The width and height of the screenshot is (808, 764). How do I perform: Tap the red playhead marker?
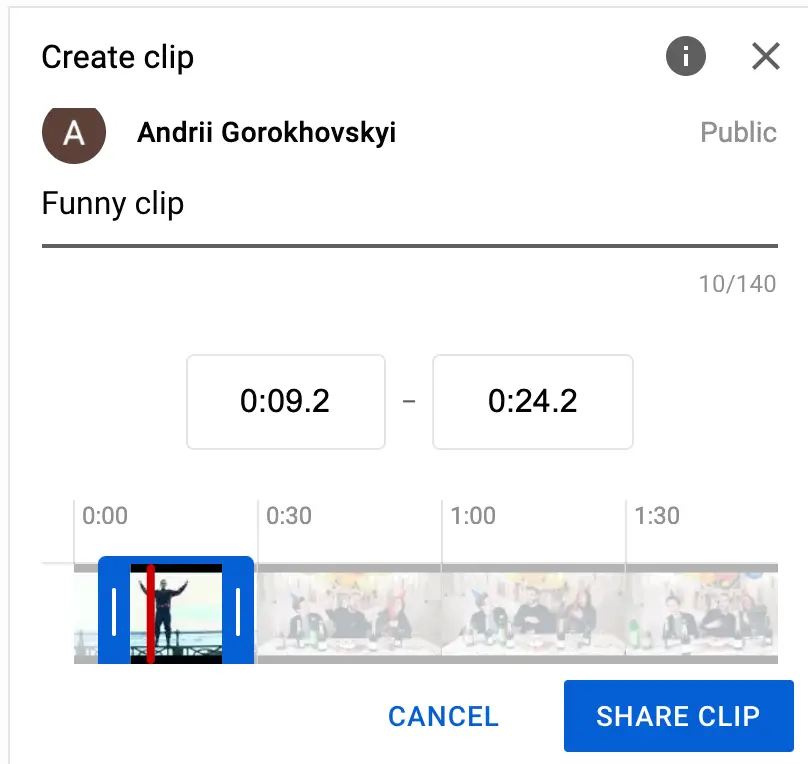pyautogui.click(x=151, y=612)
